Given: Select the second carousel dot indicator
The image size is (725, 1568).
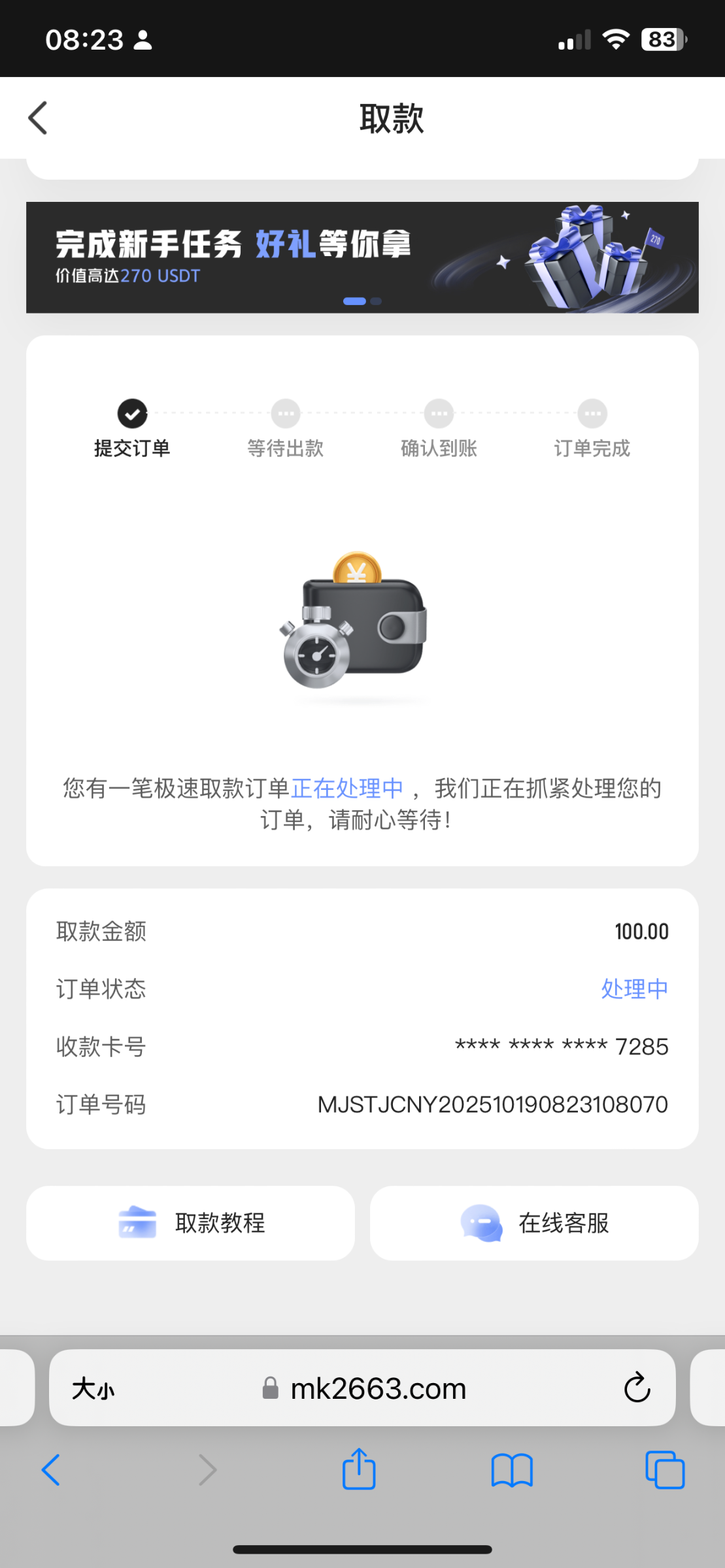Looking at the screenshot, I should (375, 302).
